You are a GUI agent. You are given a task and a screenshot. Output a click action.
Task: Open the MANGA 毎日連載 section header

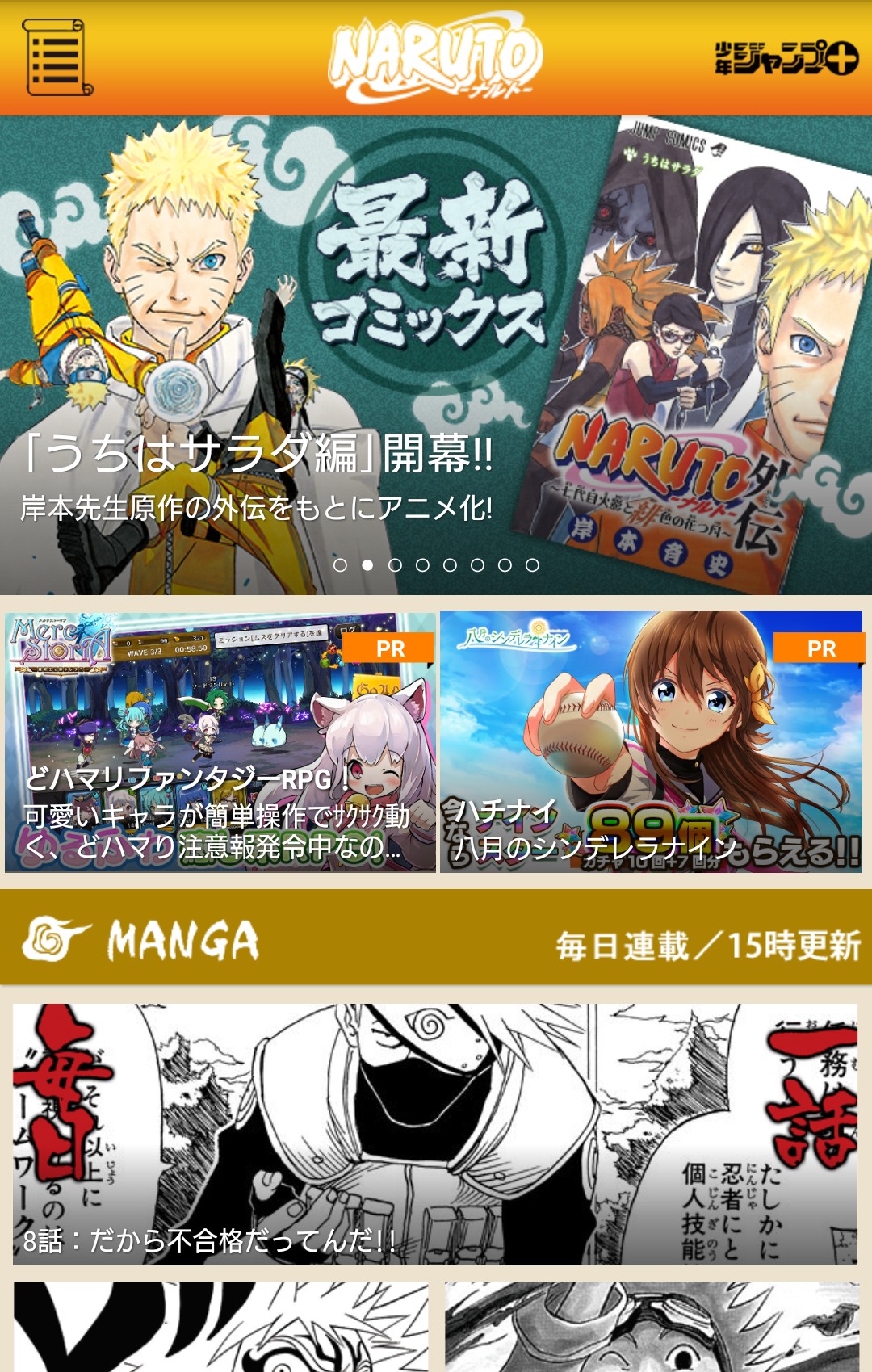tap(436, 939)
